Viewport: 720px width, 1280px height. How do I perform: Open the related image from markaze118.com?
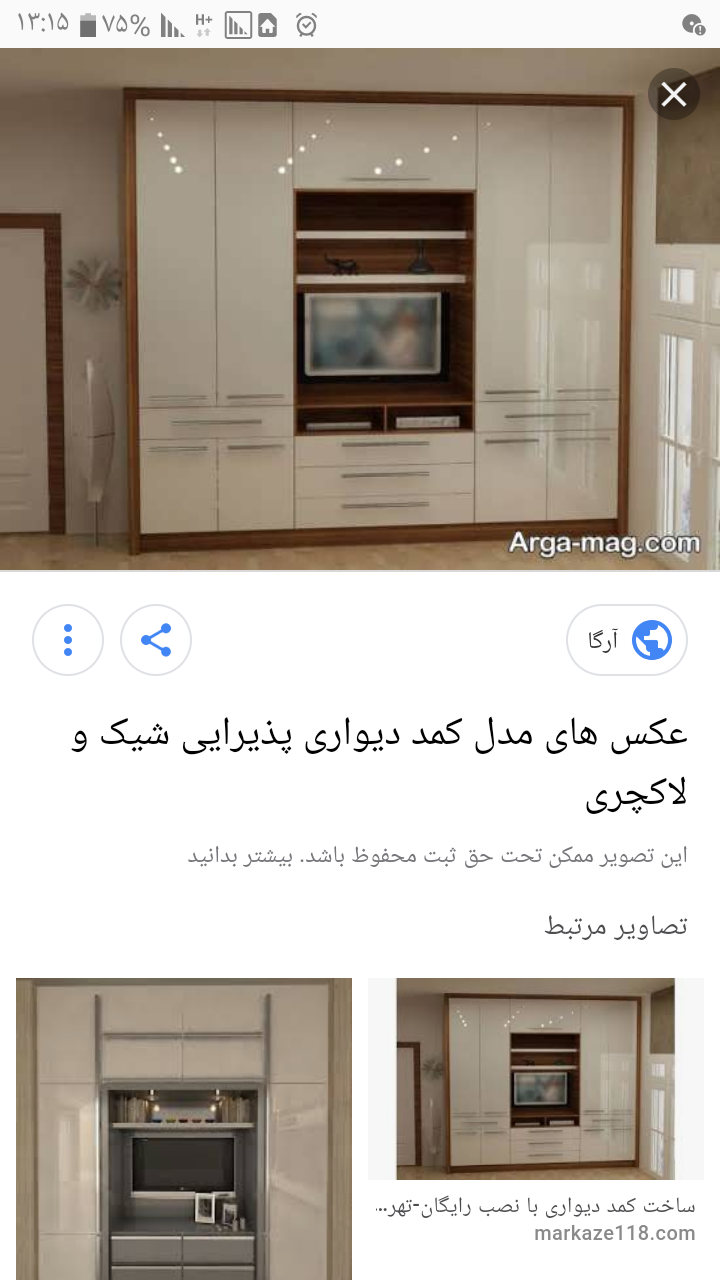point(535,1080)
